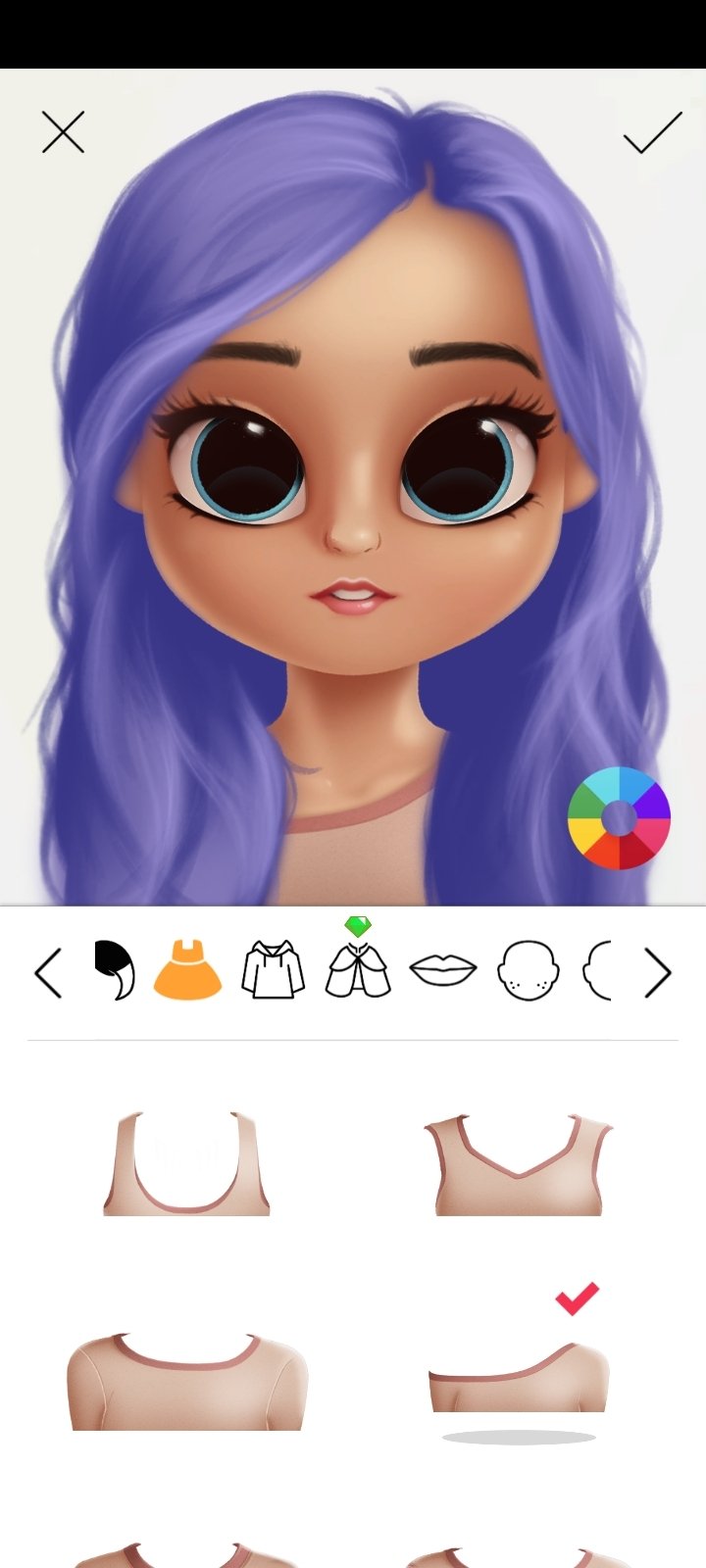Select the orange dress category
The width and height of the screenshot is (706, 1568).
(x=187, y=969)
